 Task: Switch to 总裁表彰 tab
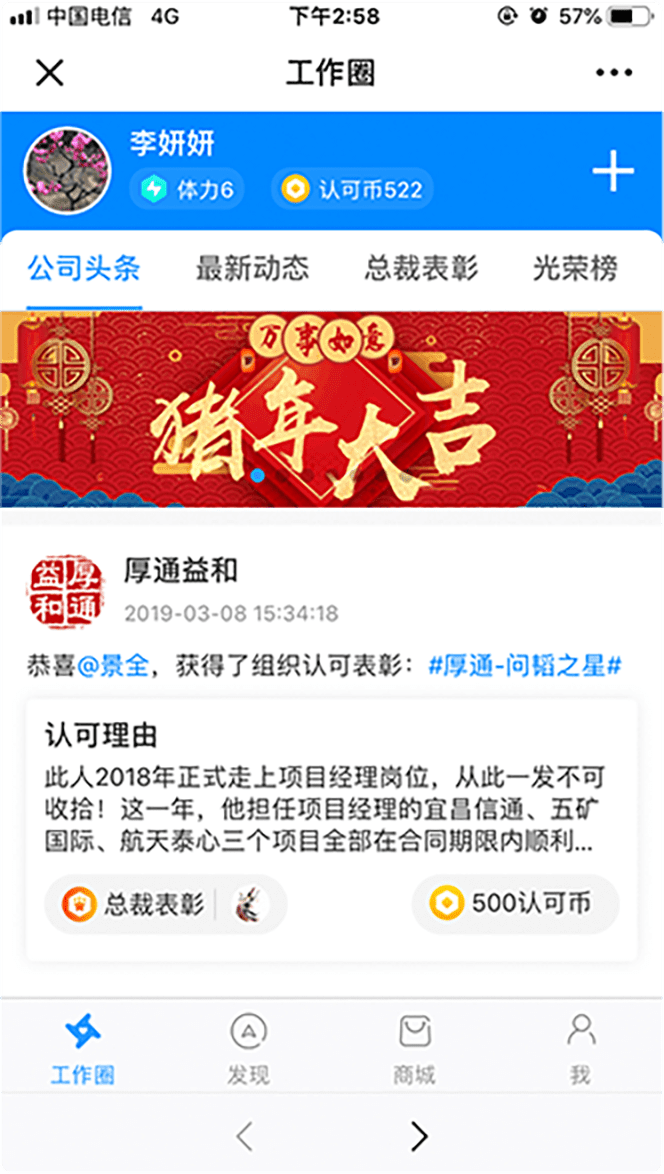[421, 268]
